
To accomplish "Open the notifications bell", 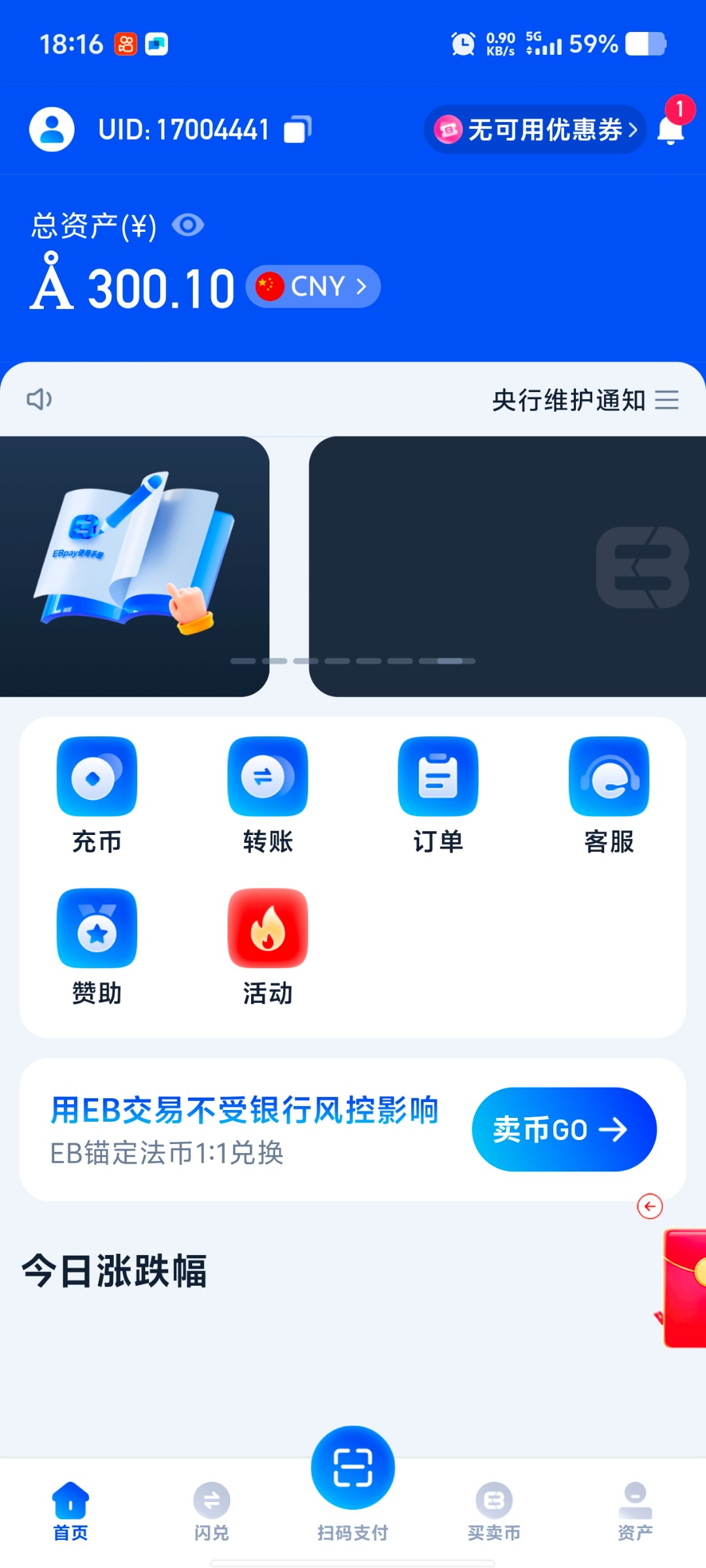I will [671, 129].
